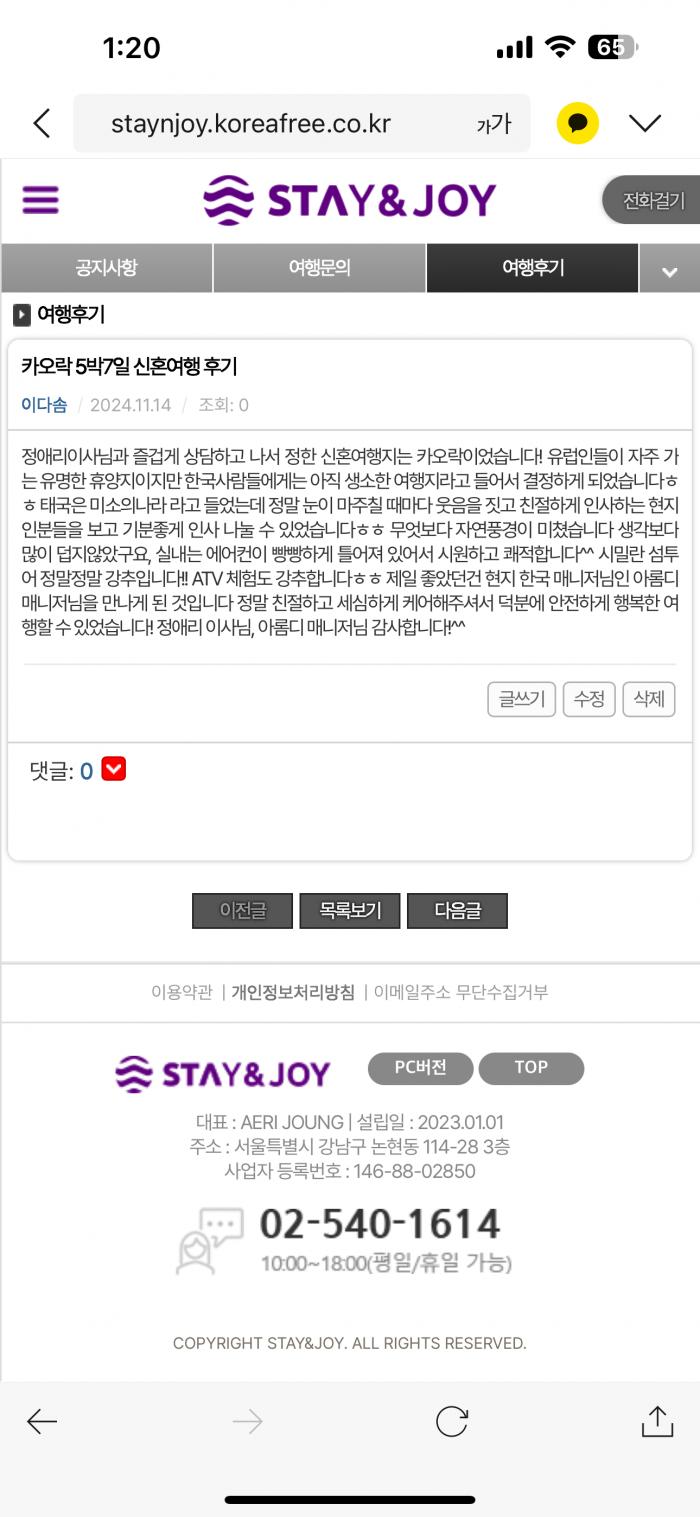Switch to the 여행문의 tab
This screenshot has width=700, height=1517.
click(319, 268)
